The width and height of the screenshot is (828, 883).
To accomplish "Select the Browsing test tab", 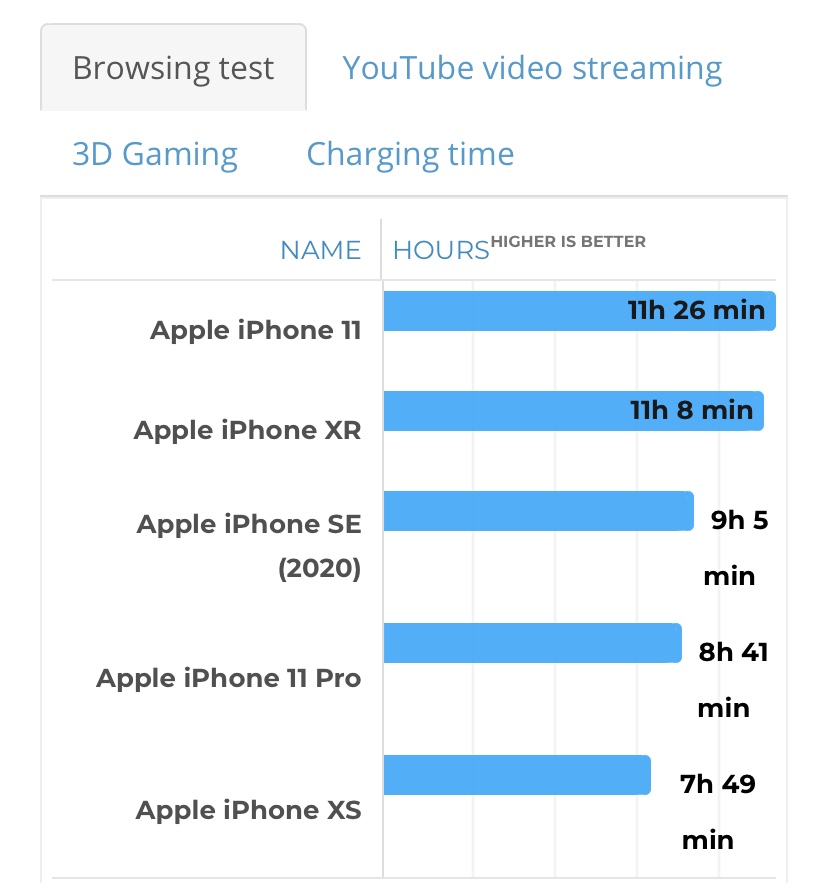I will 173,68.
